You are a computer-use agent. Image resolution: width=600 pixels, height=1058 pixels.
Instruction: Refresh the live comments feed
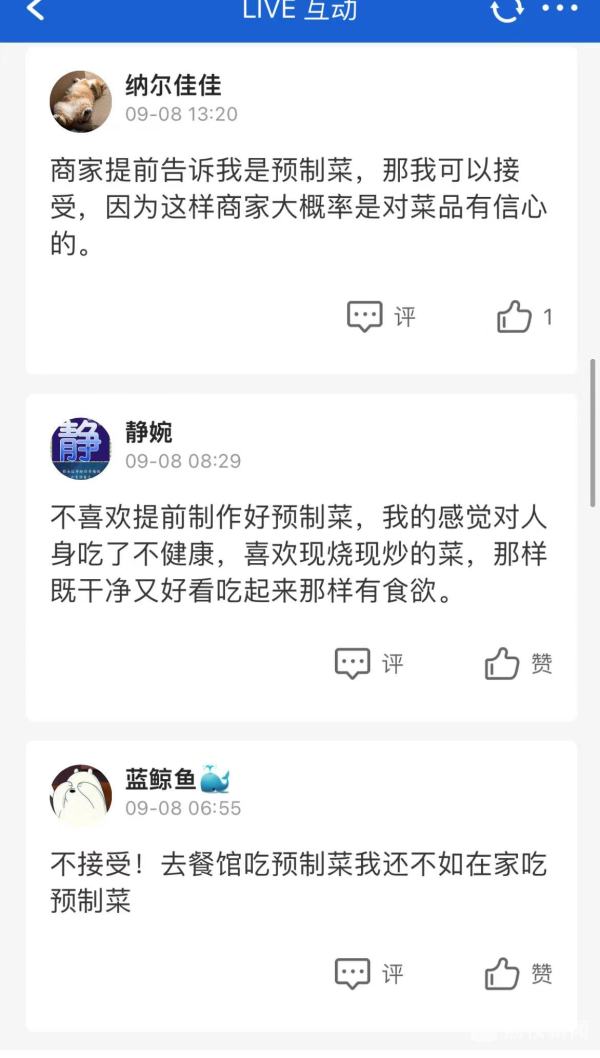tap(507, 10)
